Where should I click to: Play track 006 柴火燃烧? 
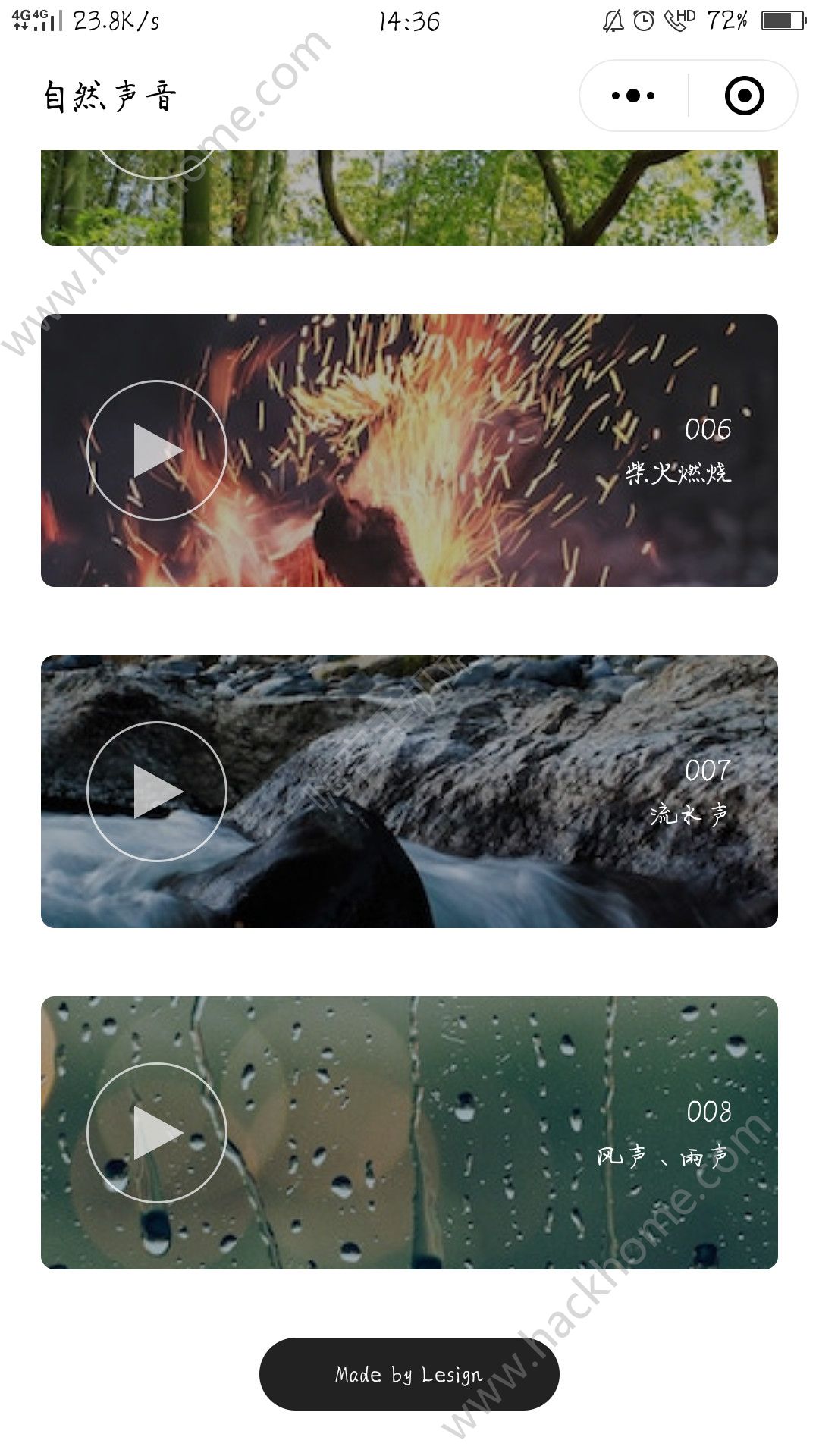[x=157, y=450]
